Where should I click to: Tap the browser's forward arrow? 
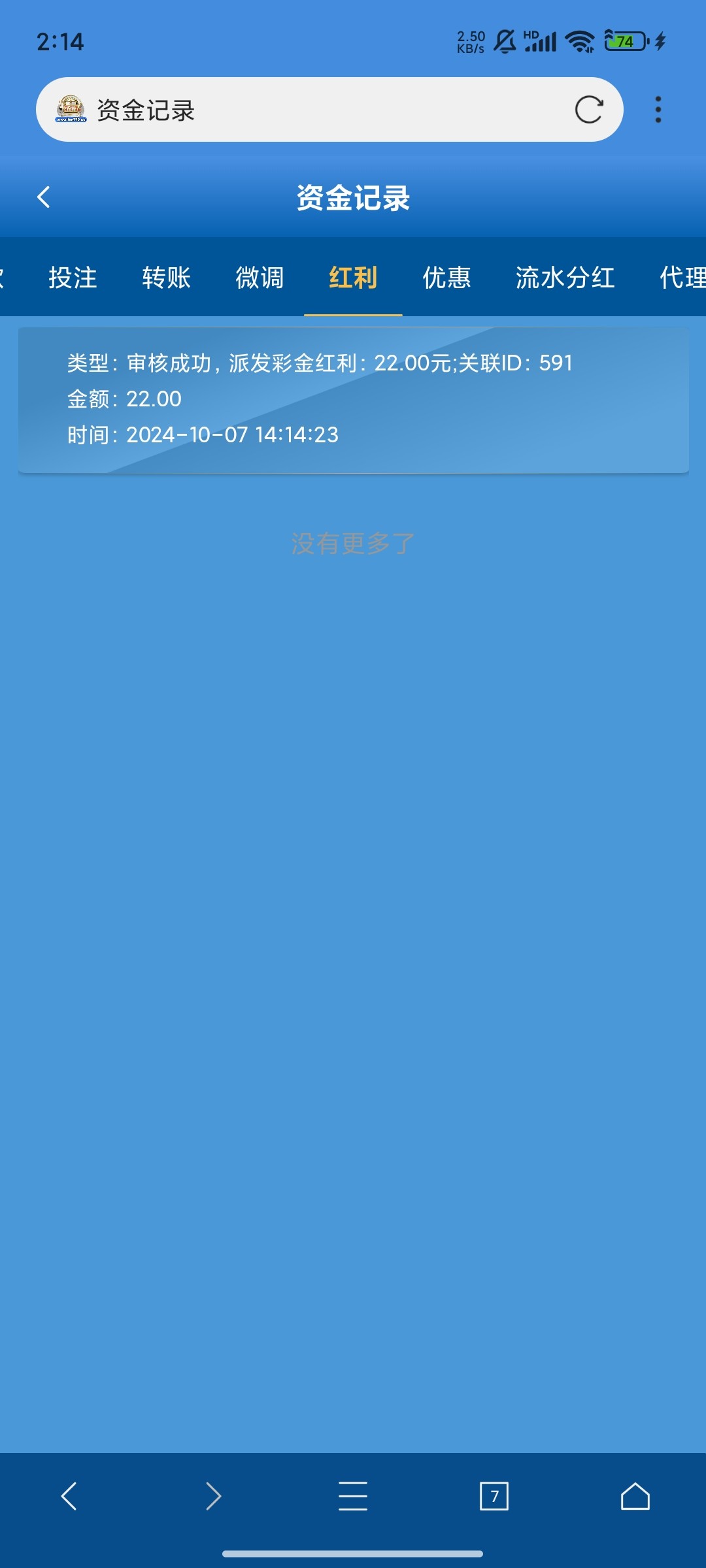pyautogui.click(x=213, y=1495)
